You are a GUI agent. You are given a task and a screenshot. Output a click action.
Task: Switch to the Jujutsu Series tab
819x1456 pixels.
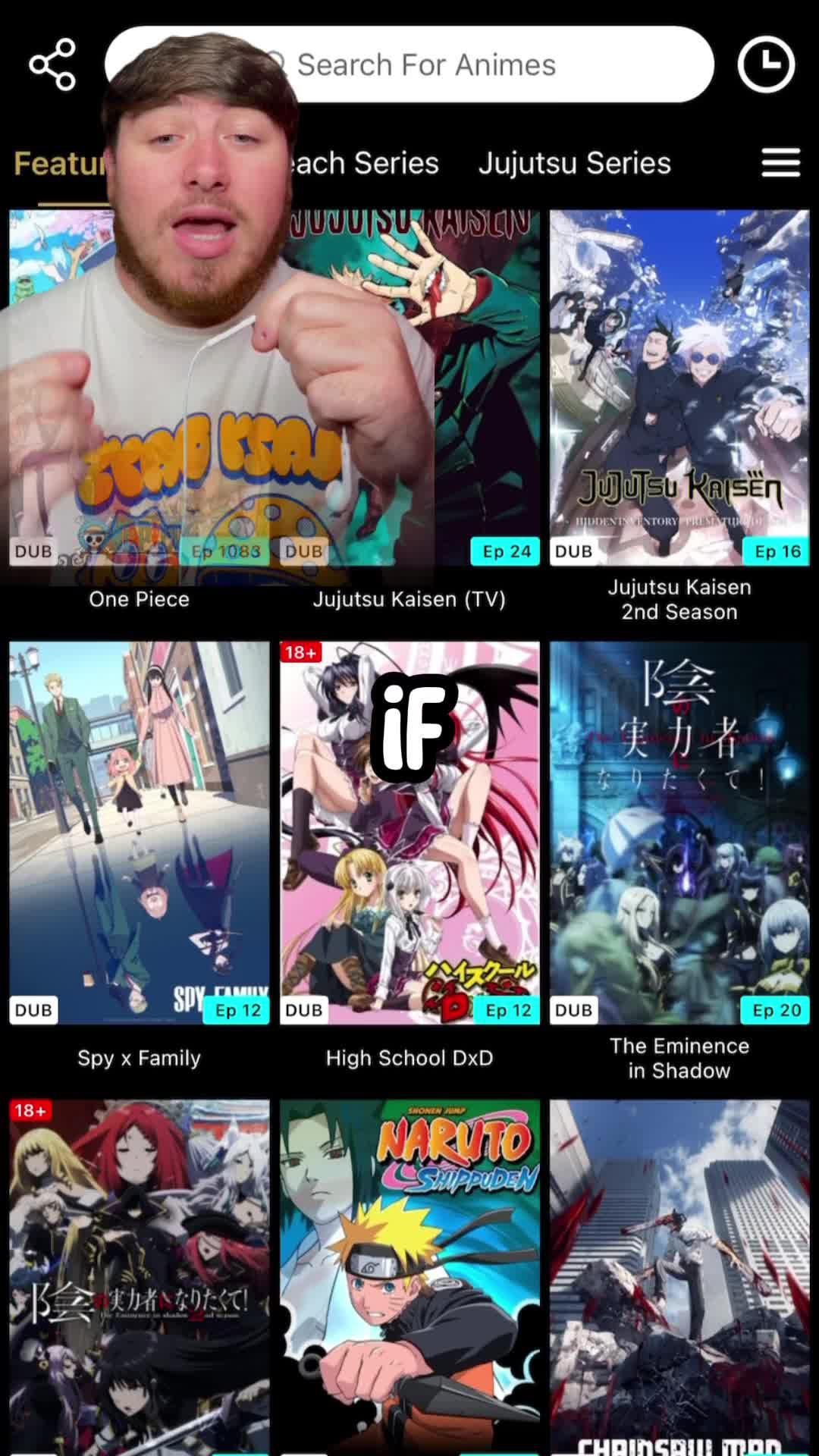point(574,163)
